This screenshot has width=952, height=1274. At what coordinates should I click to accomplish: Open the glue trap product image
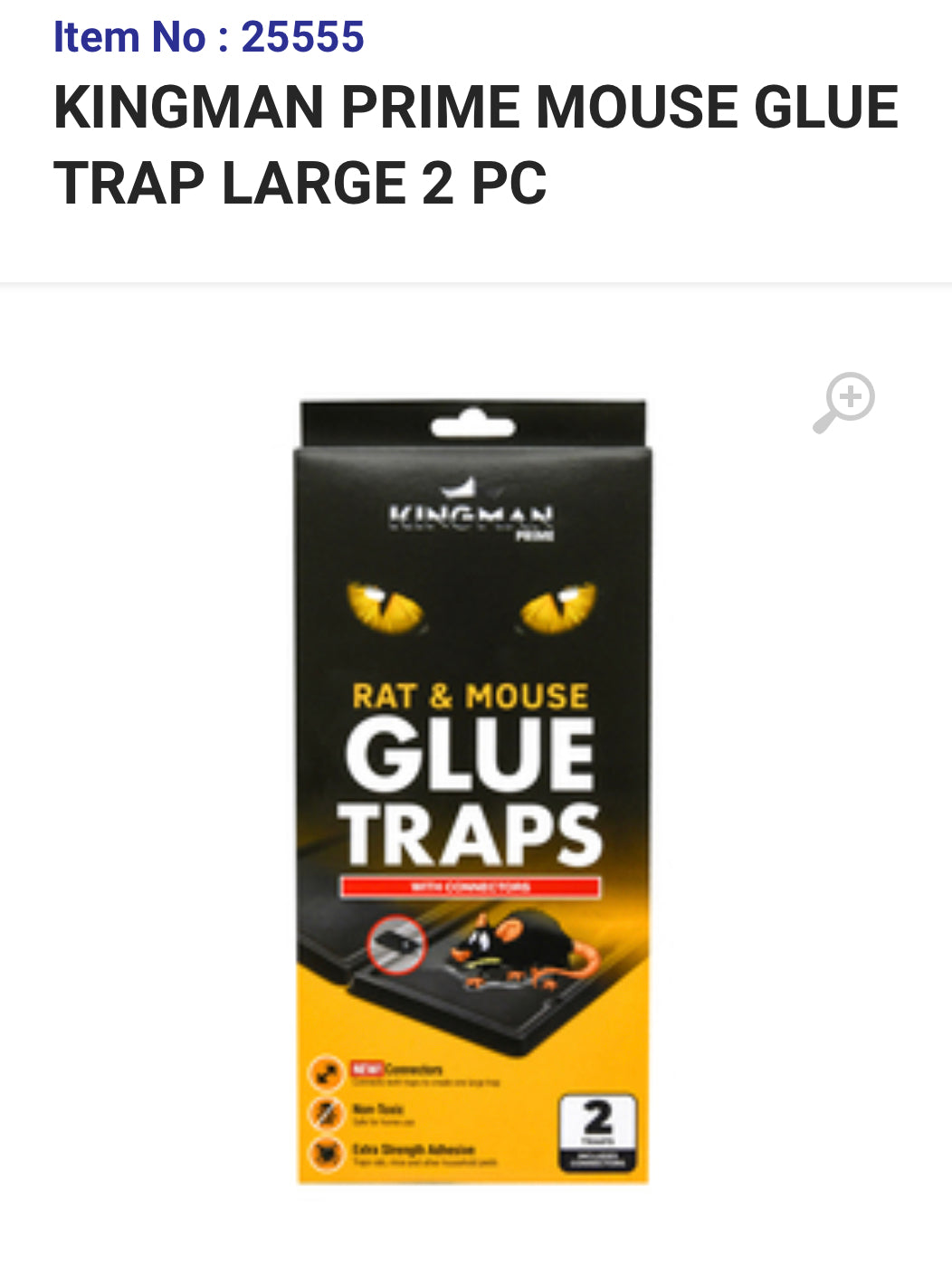472,792
